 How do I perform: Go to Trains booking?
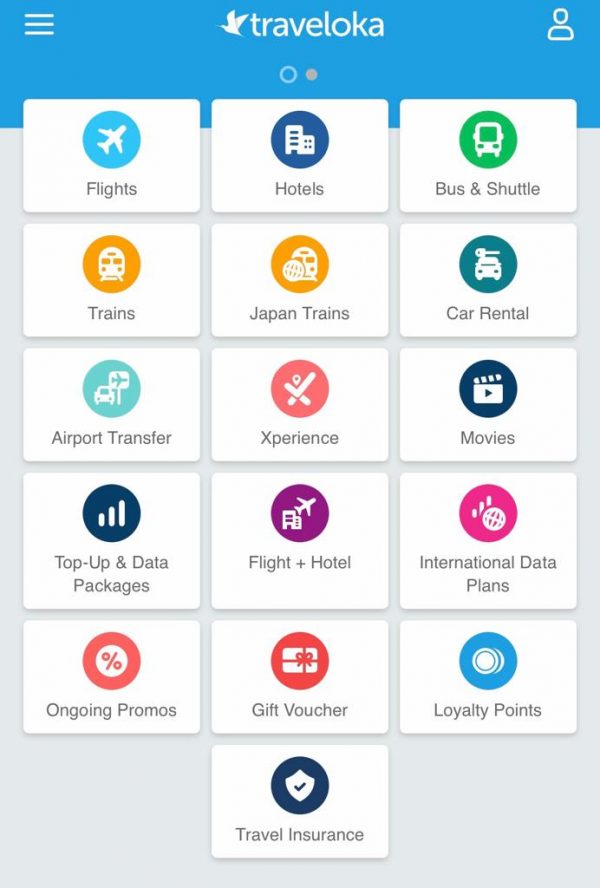tap(111, 280)
